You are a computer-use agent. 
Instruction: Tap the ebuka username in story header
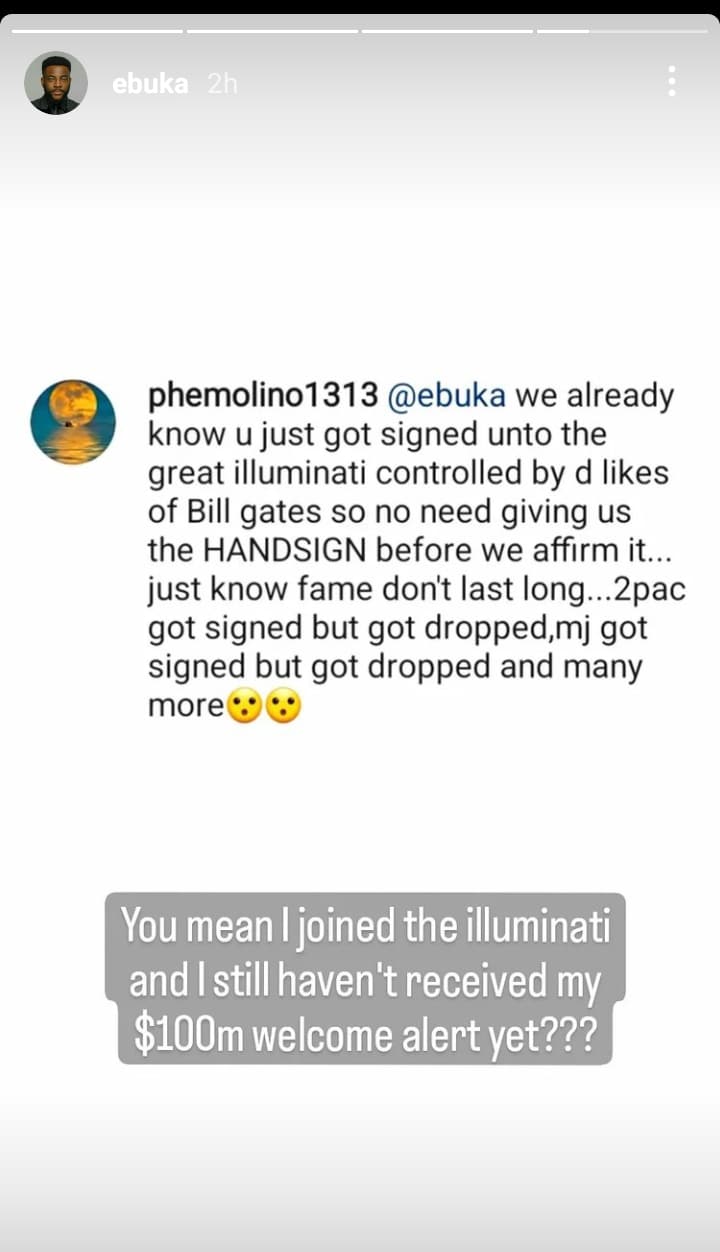149,84
